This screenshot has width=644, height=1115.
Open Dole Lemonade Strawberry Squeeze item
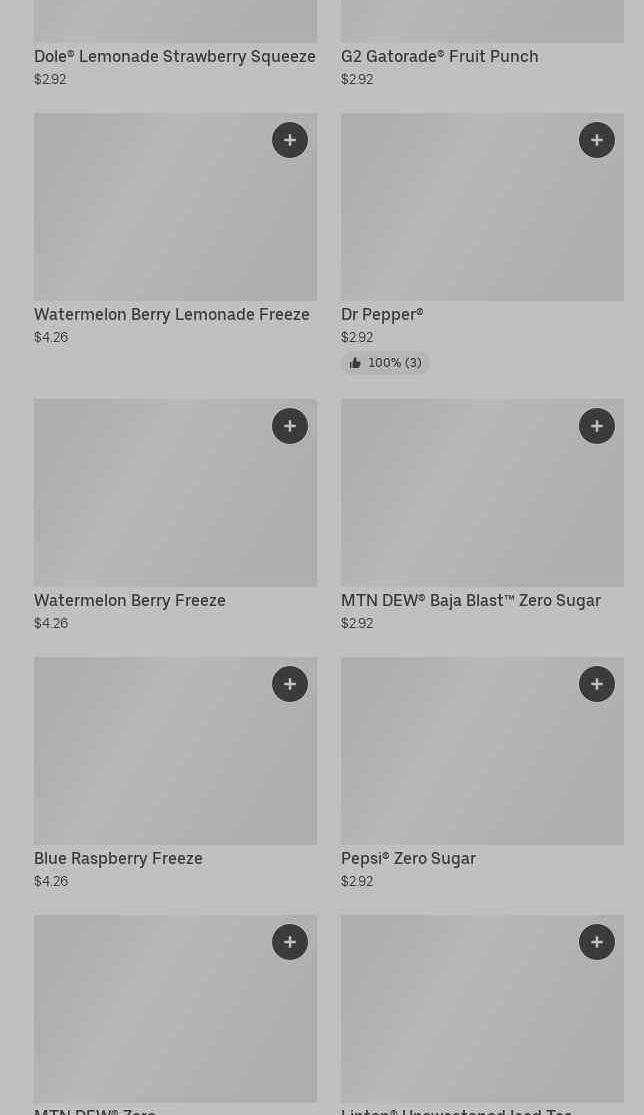pos(175,56)
